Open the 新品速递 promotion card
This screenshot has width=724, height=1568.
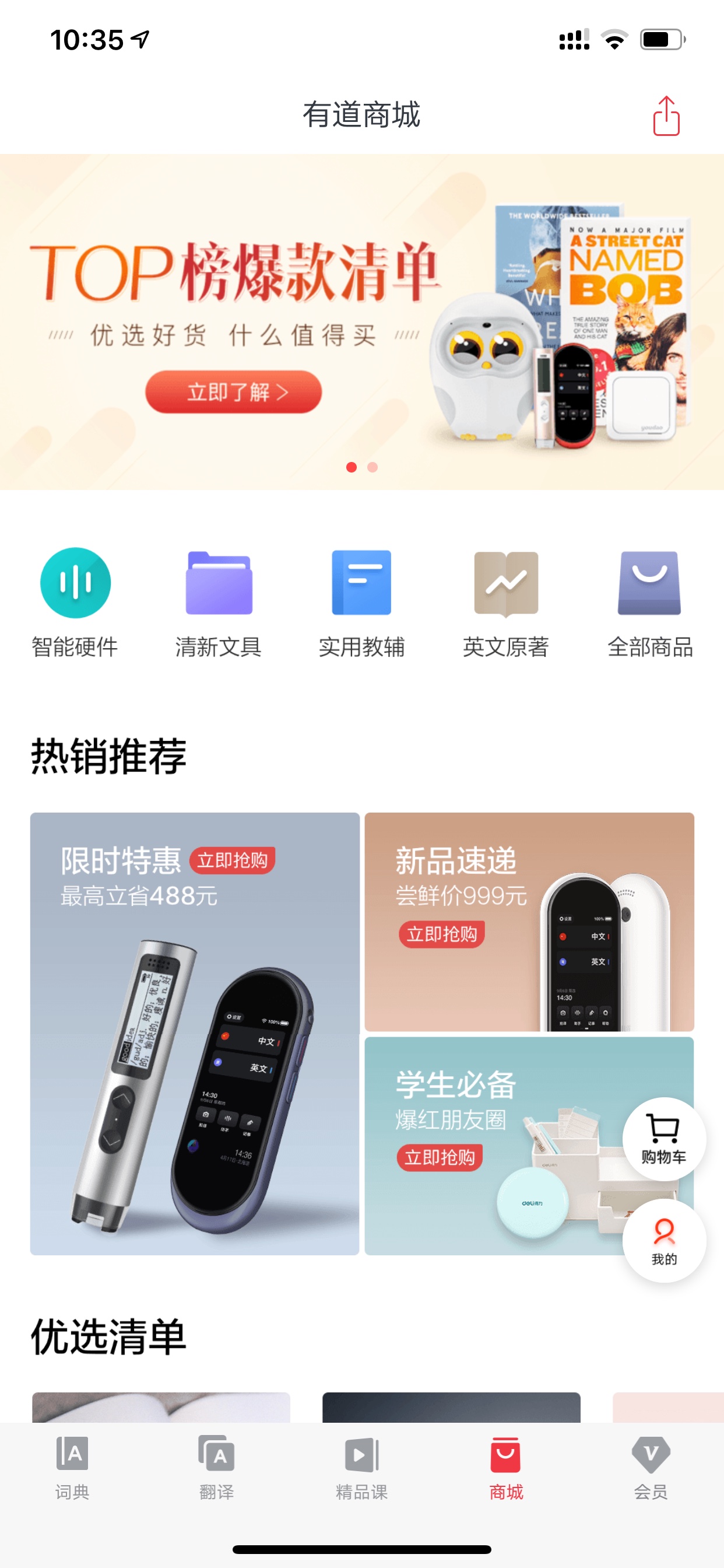tap(529, 922)
